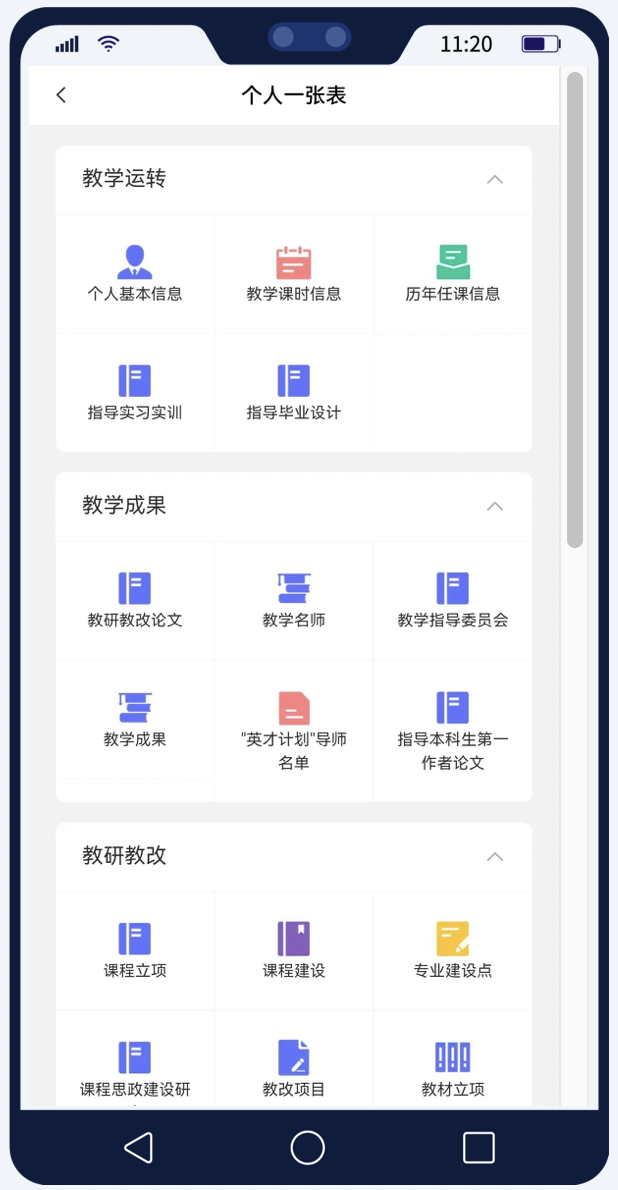Go back using the header arrow
This screenshot has width=618, height=1190.
(x=61, y=95)
